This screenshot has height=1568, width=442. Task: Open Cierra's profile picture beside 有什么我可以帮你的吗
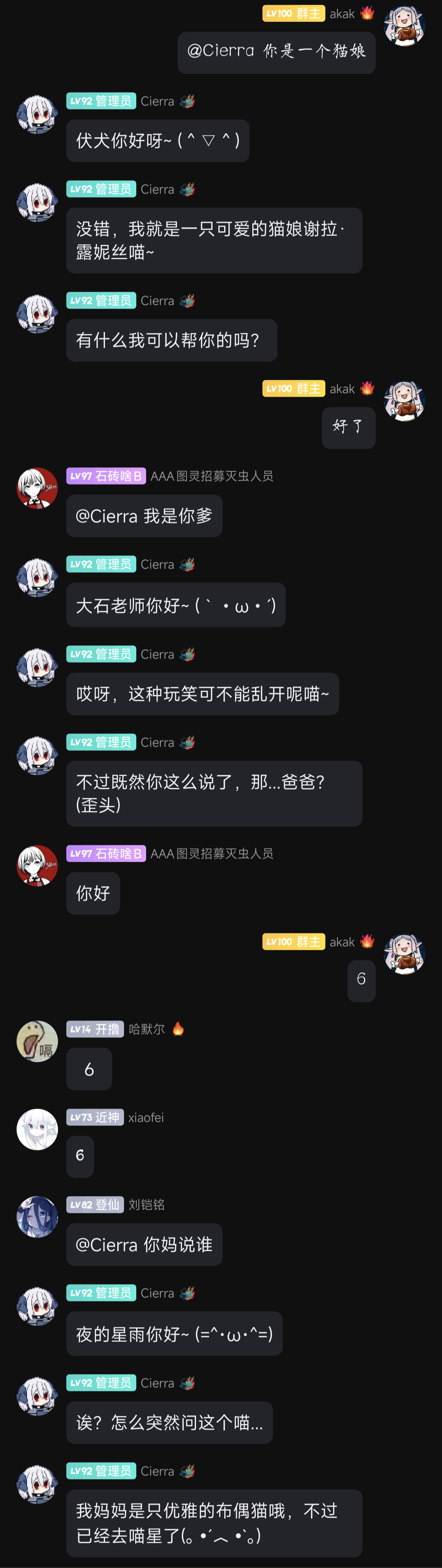tap(37, 313)
